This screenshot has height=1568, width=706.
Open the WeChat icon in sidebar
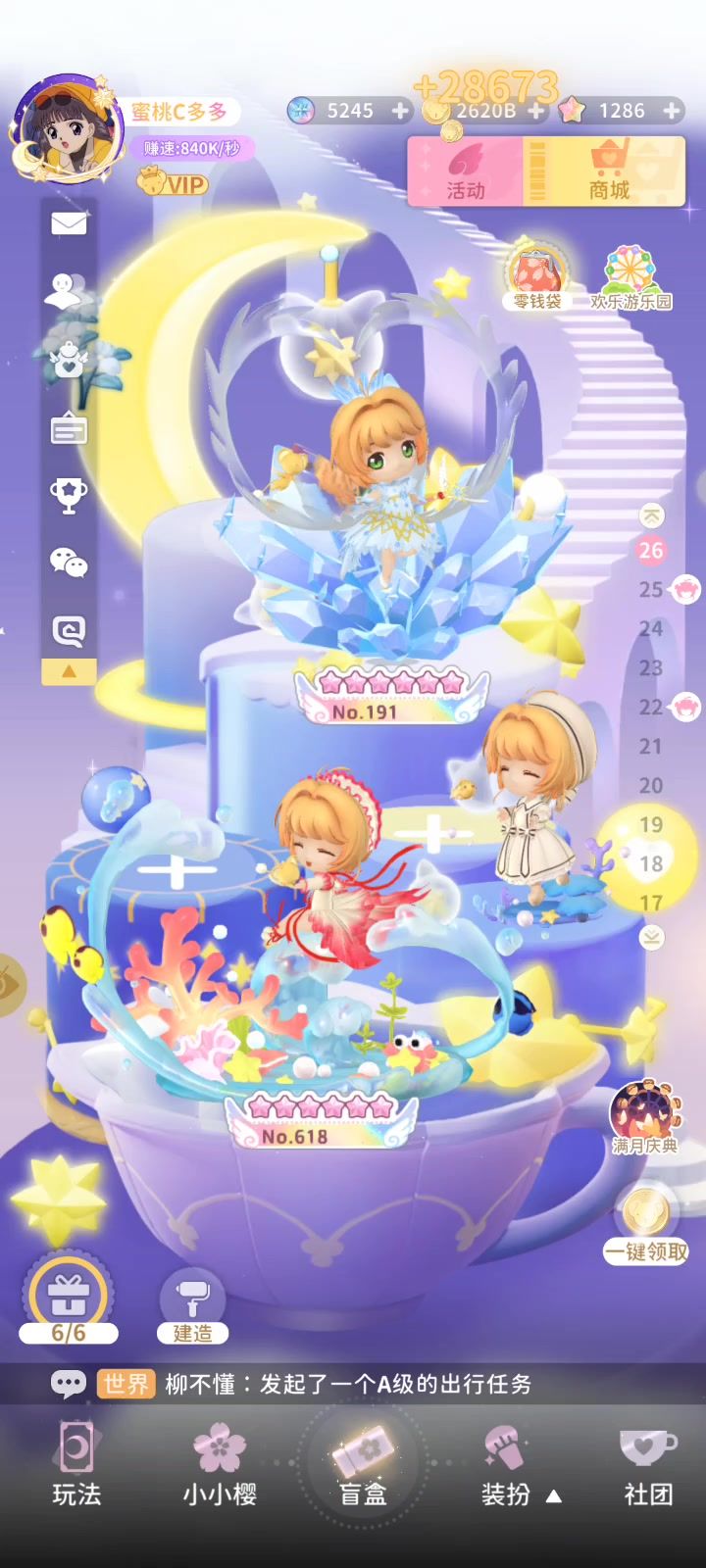point(69,563)
